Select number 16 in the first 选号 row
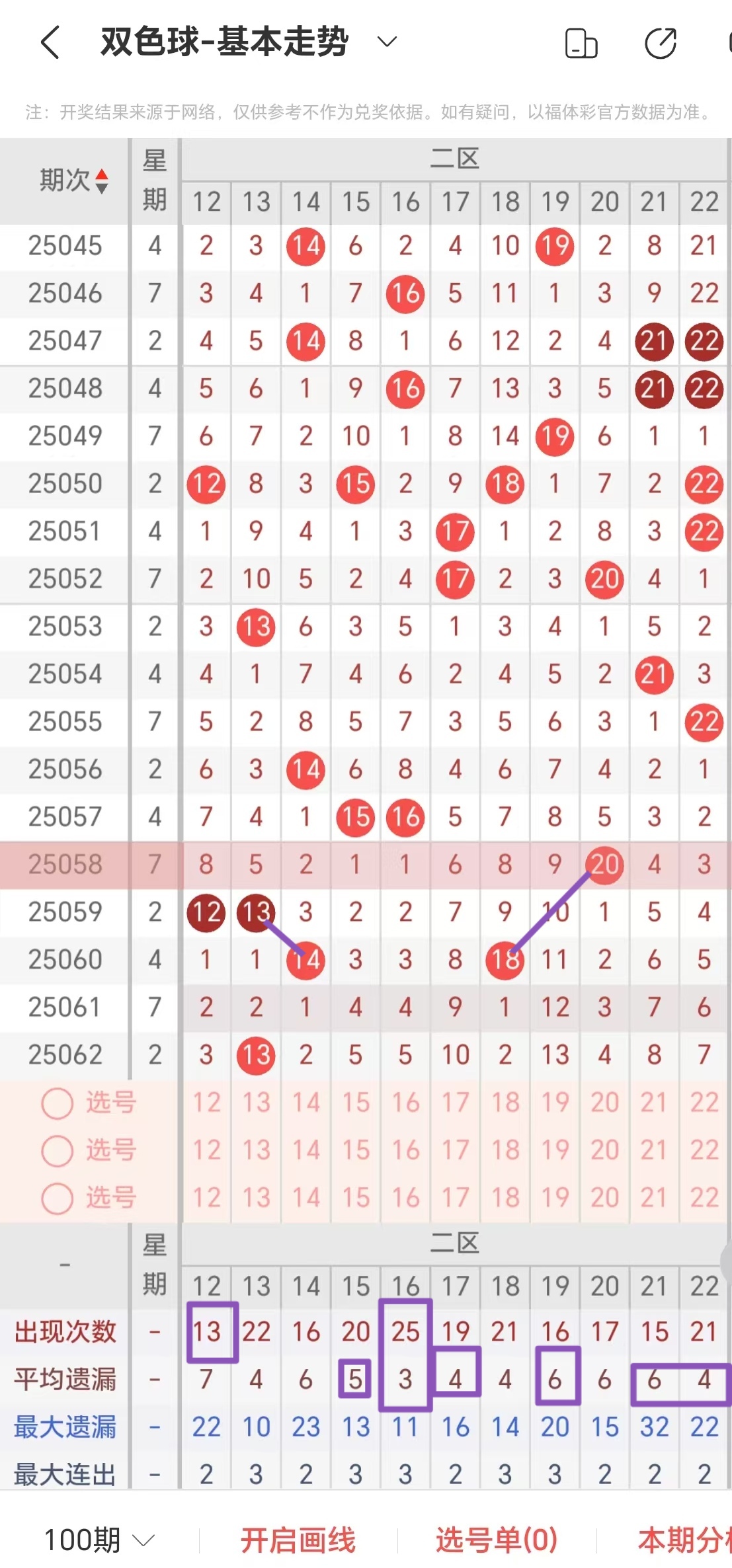Screen dimensions: 732x1568 405,1103
